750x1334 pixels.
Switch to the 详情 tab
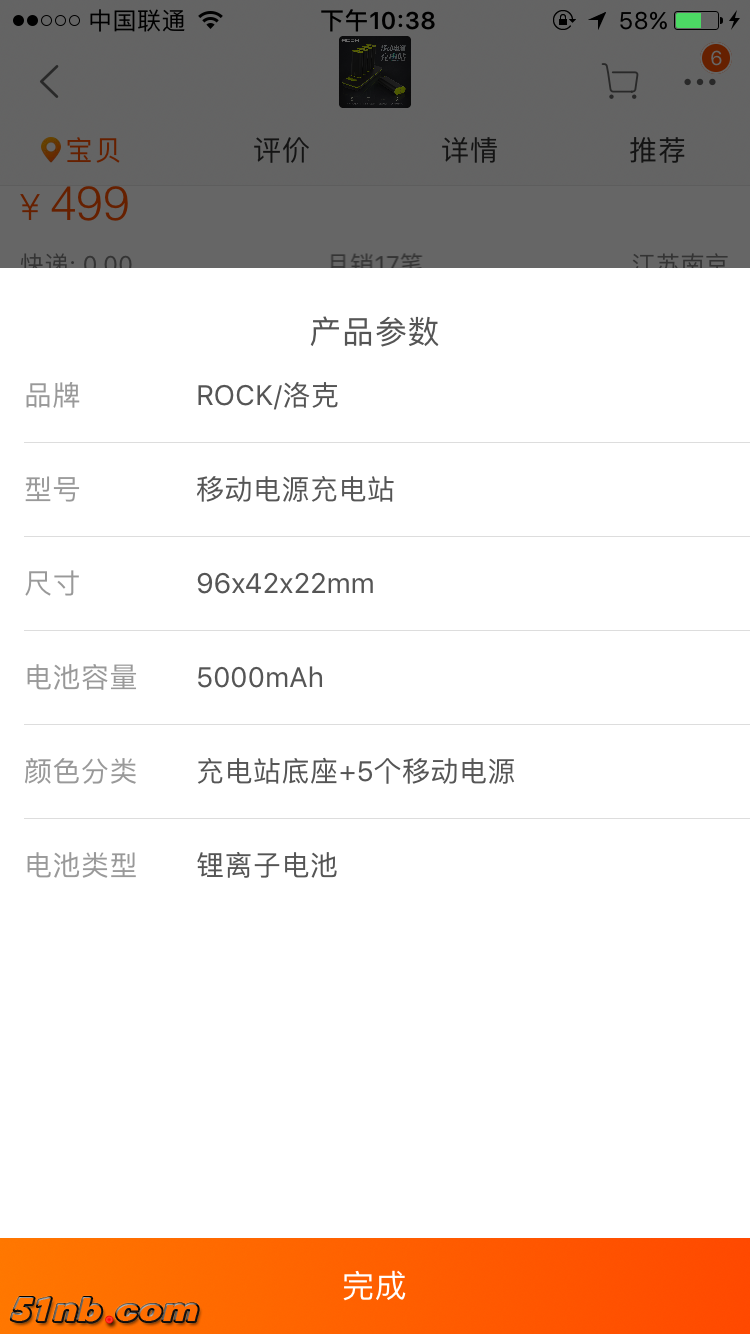[x=468, y=150]
